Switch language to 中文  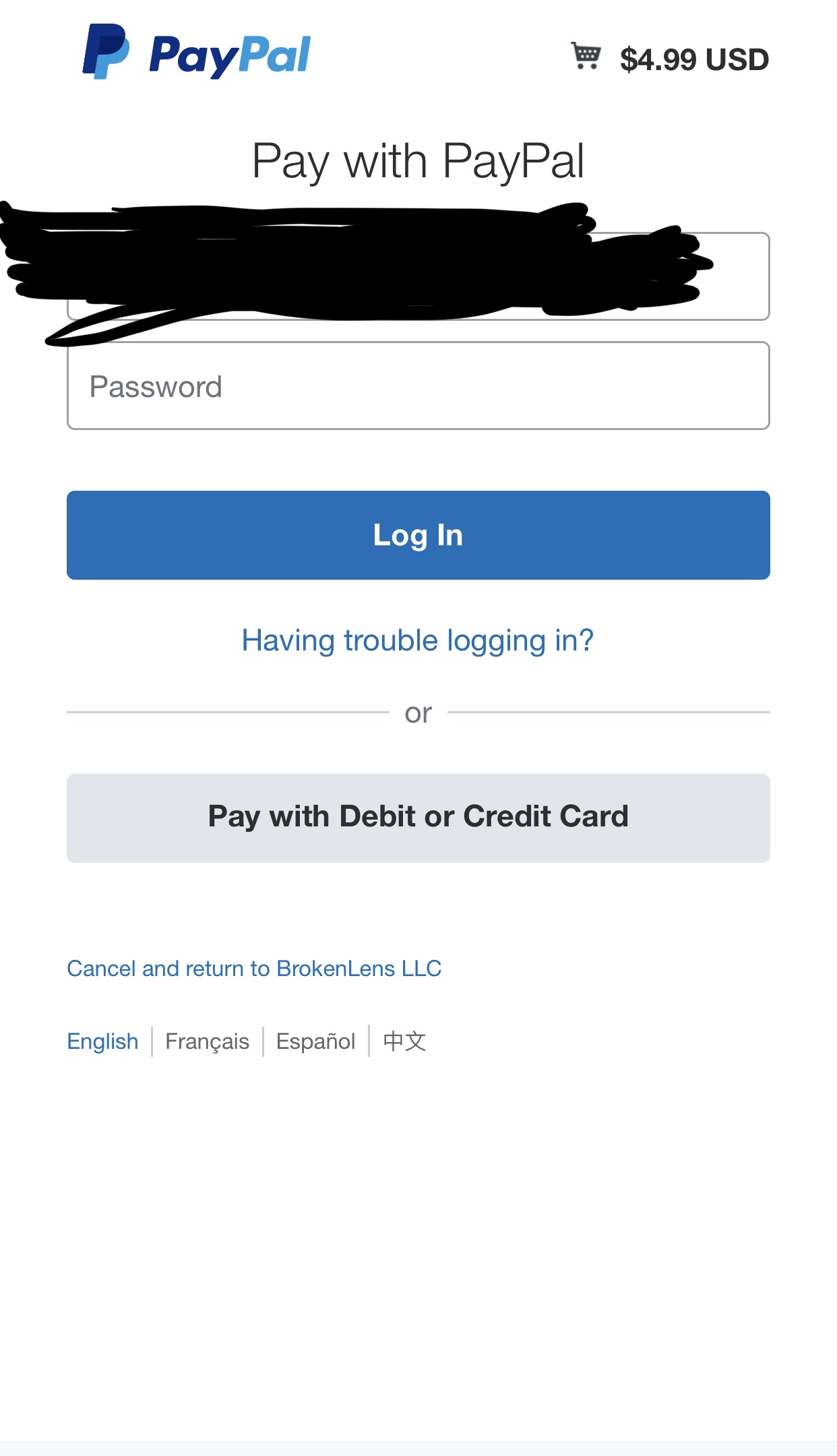(404, 1041)
